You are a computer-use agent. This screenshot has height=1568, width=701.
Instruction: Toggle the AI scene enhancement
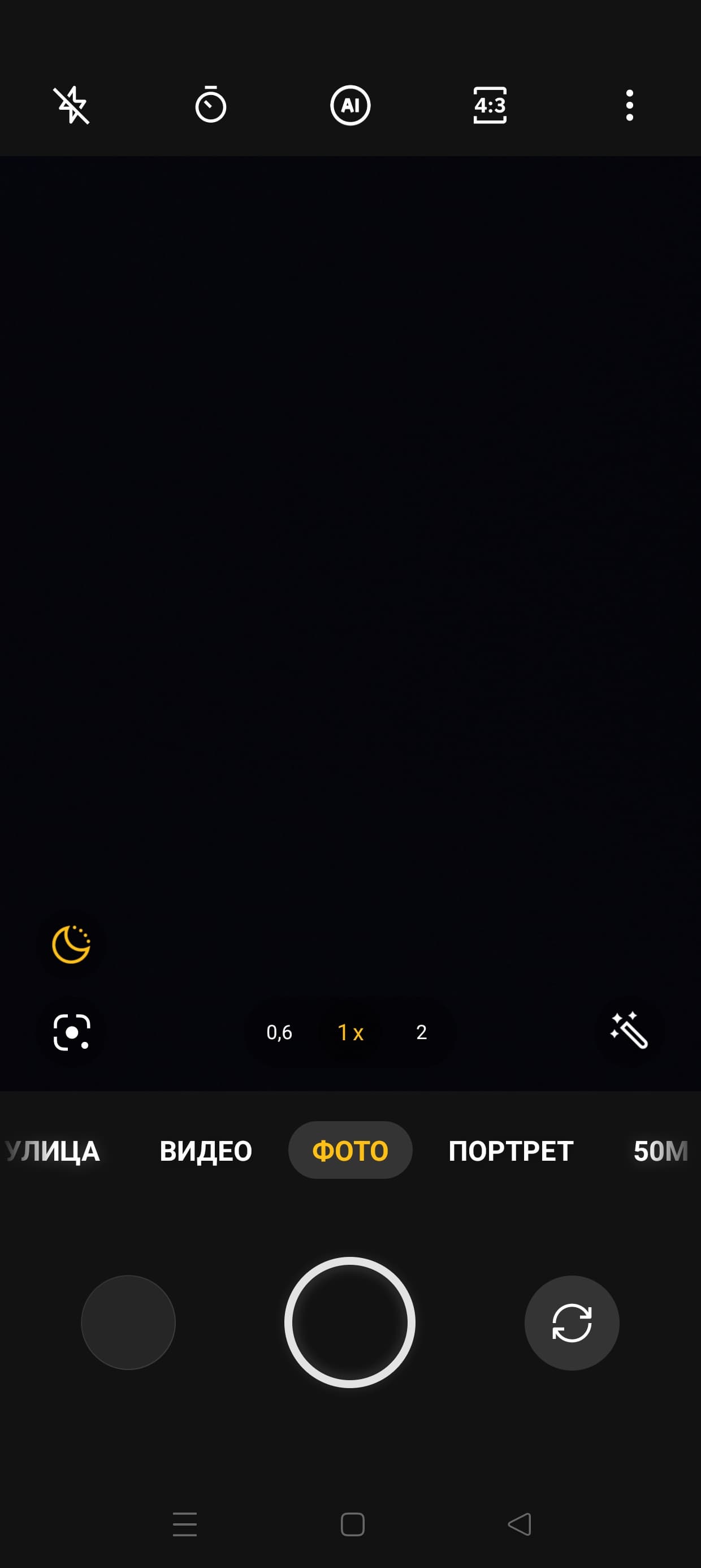(350, 105)
